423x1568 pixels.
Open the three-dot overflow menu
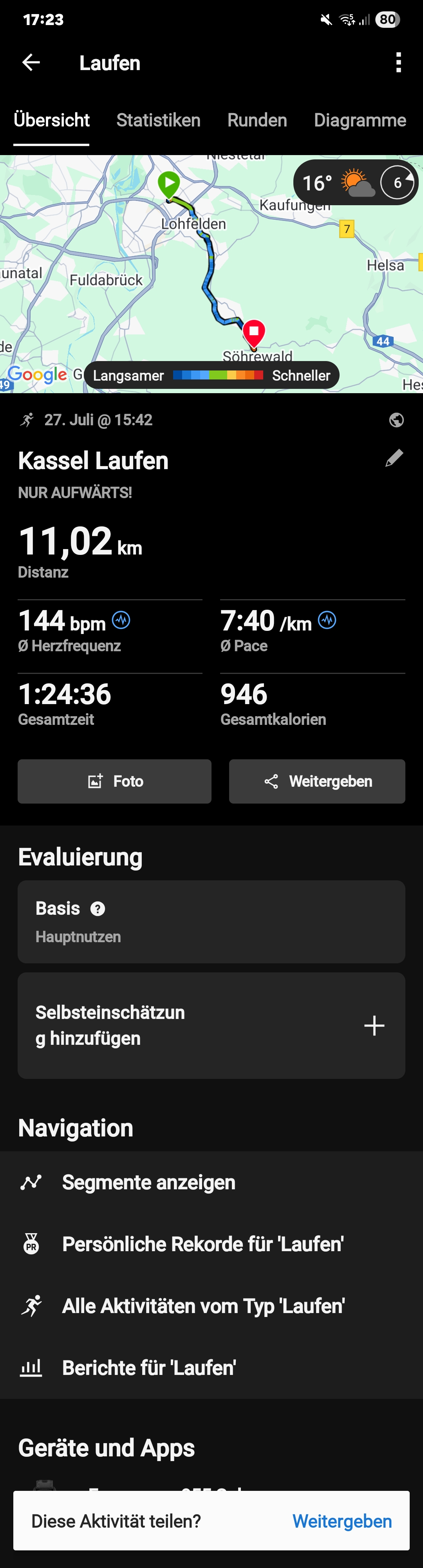point(398,62)
